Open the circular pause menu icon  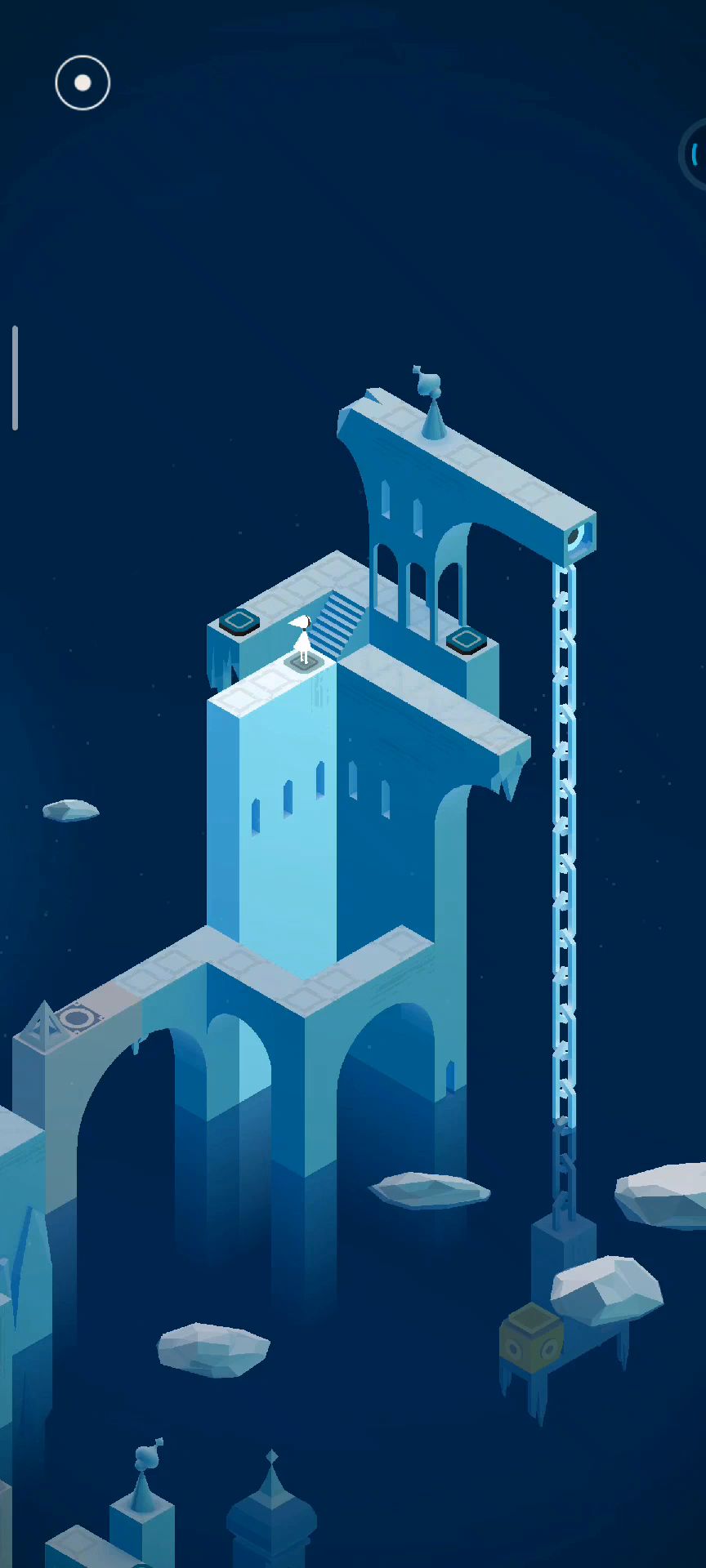(x=83, y=82)
